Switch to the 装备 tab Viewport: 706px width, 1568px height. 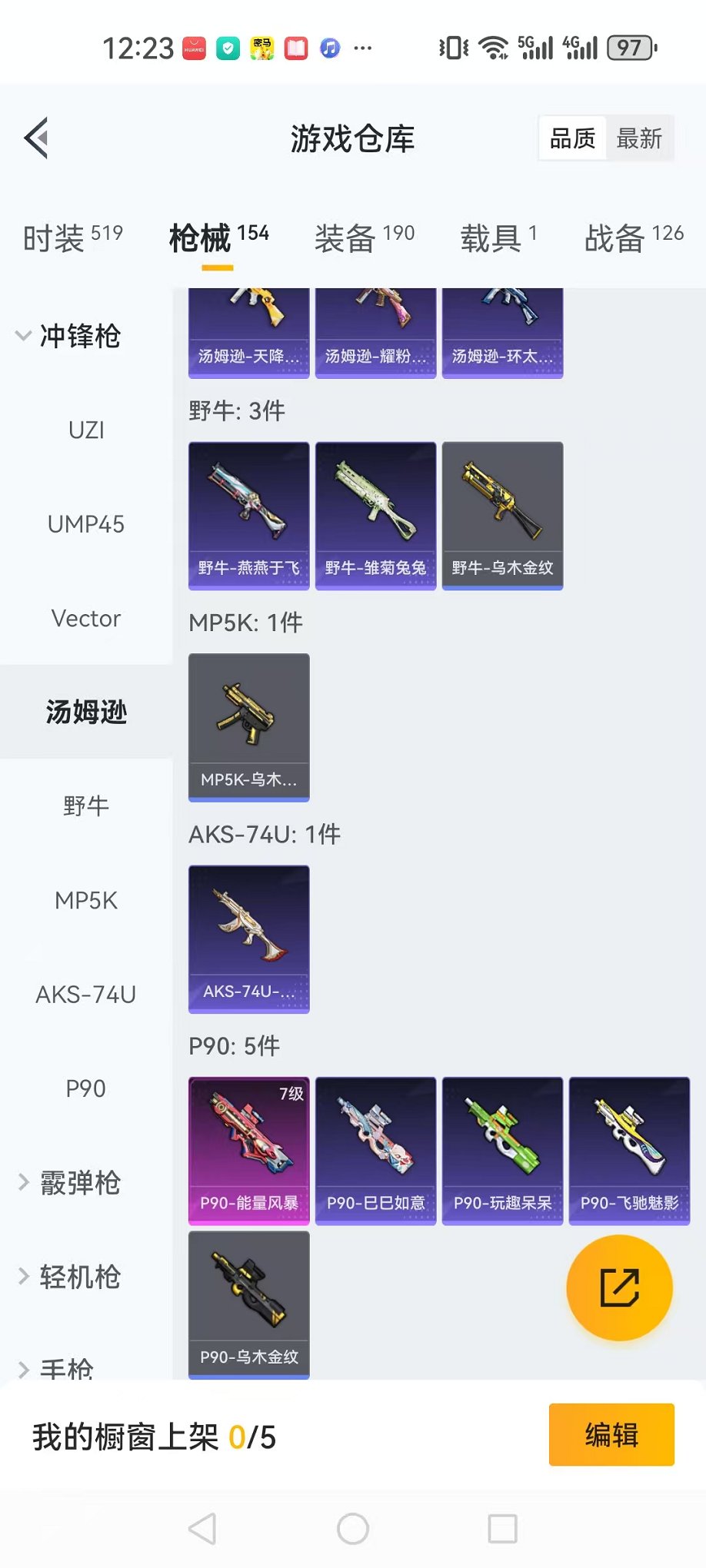pos(364,238)
